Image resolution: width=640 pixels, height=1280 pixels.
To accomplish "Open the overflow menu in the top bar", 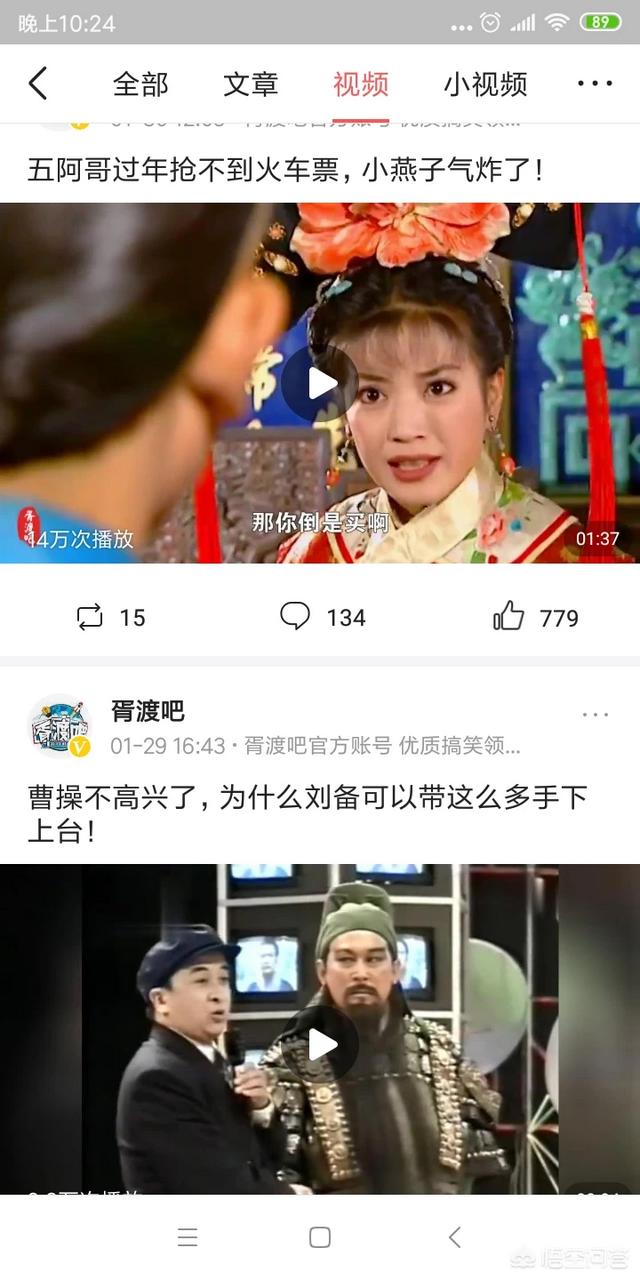I will 595,84.
